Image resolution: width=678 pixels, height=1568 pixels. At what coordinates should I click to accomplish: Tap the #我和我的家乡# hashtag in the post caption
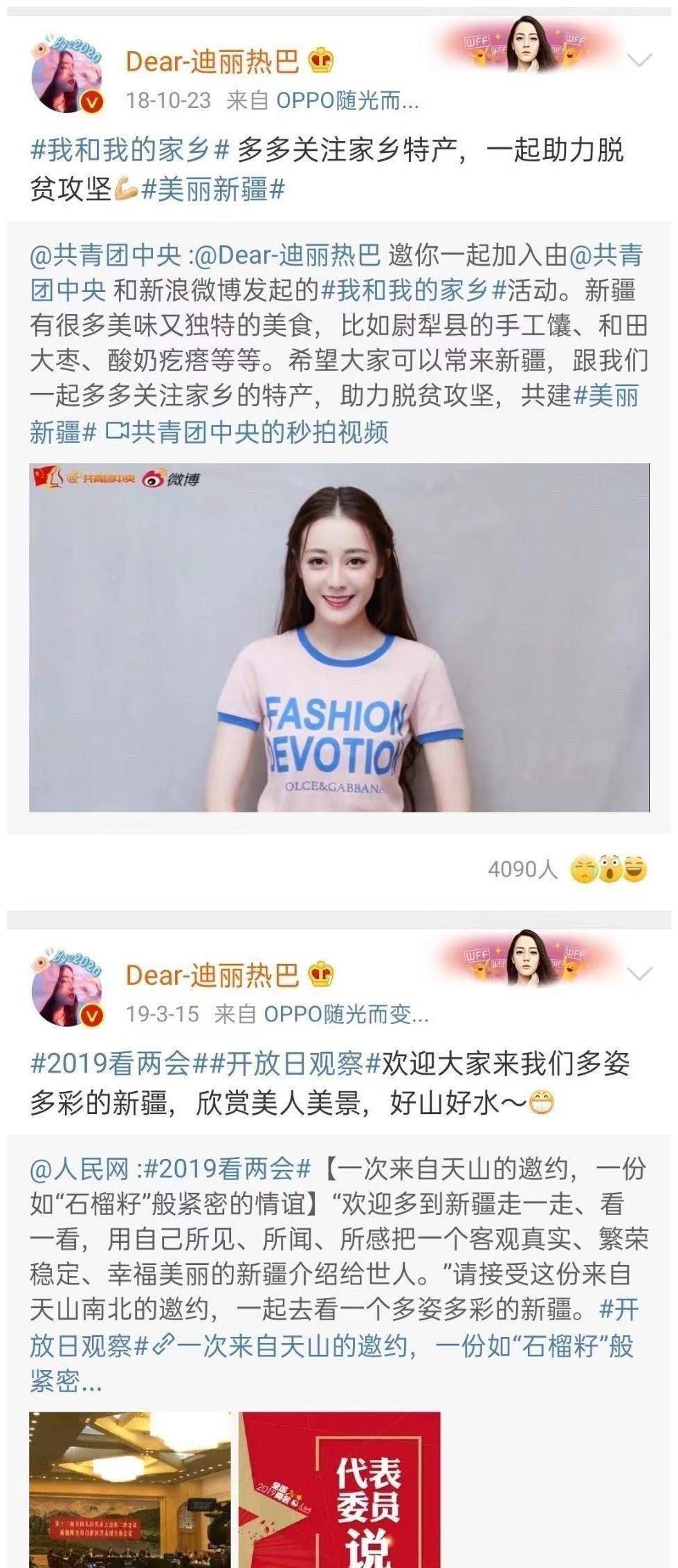tap(130, 151)
